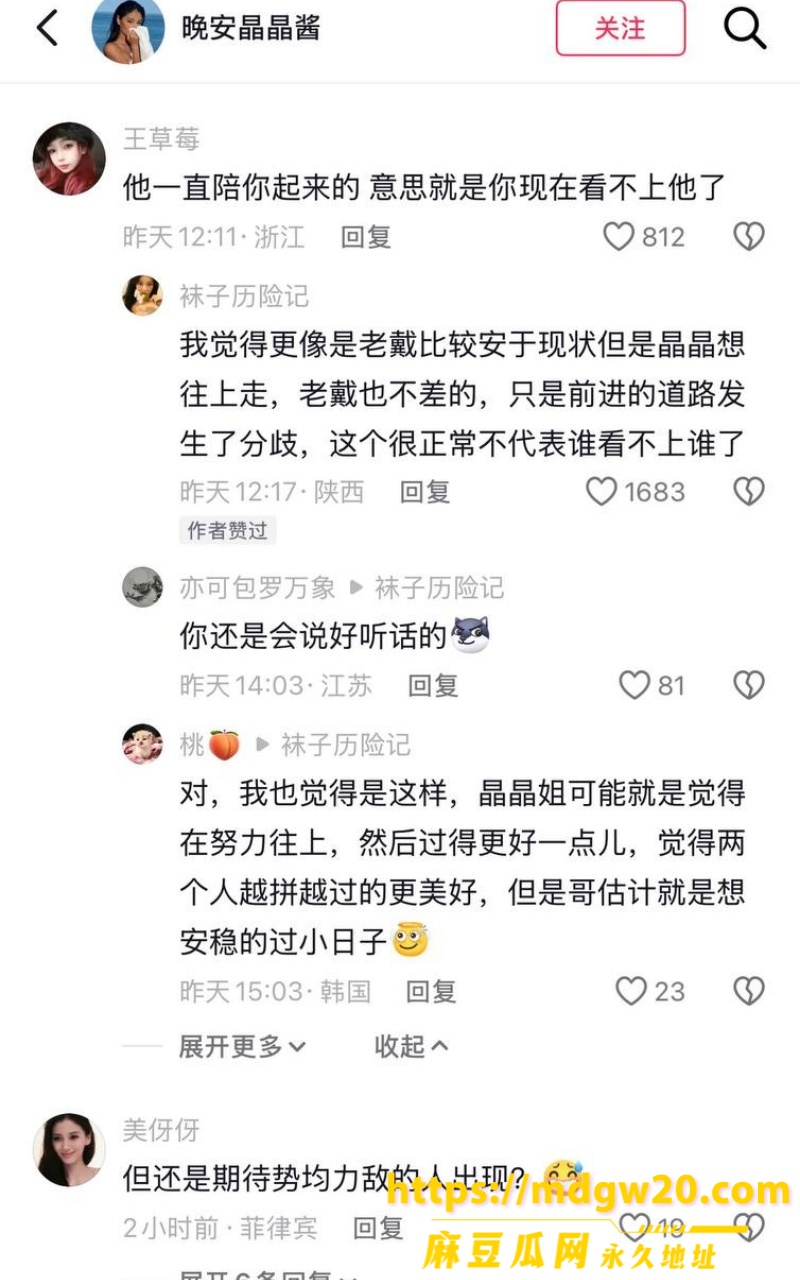The image size is (800, 1280).
Task: Dislike 桃's reply with the broken heart
Action: (x=749, y=991)
